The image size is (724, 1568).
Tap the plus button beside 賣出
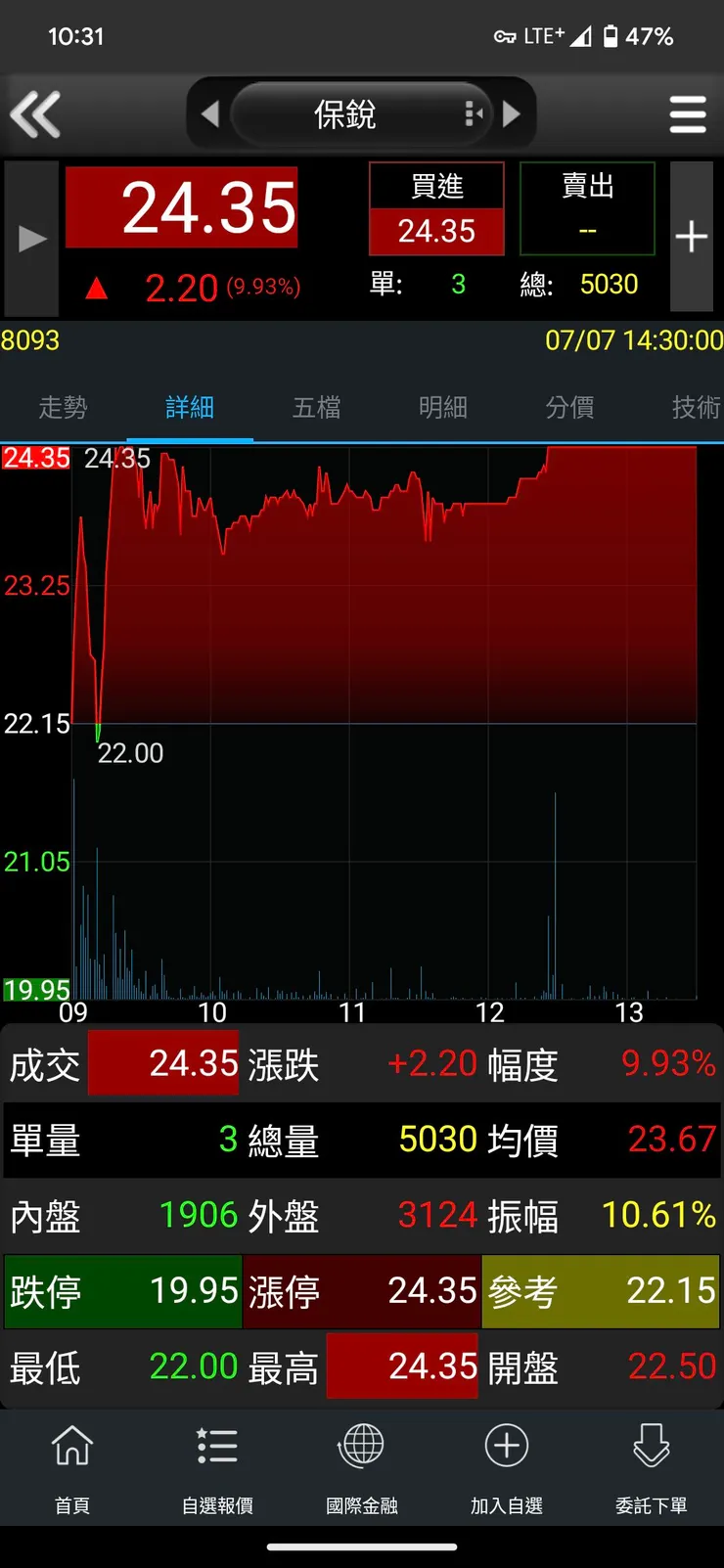[x=691, y=237]
